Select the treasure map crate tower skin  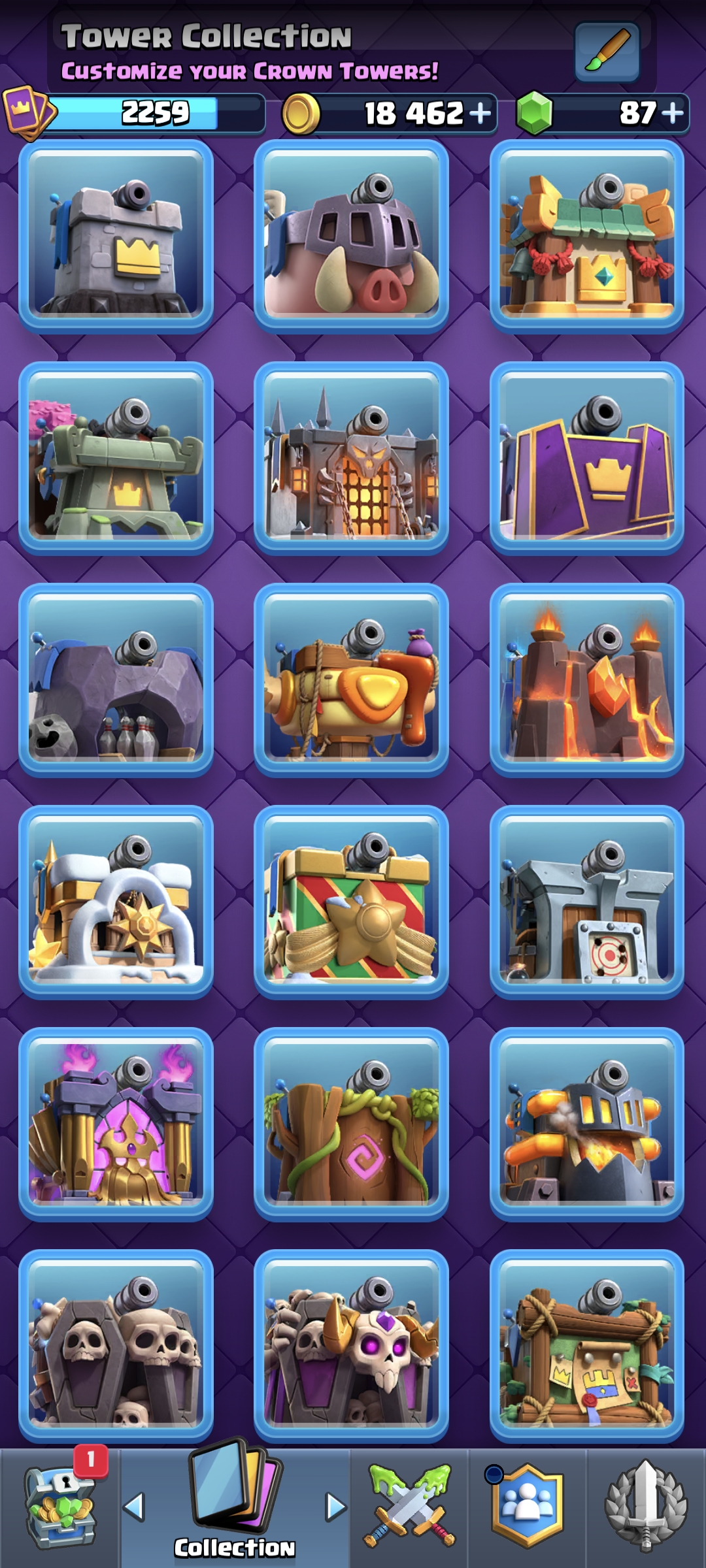tap(586, 1347)
